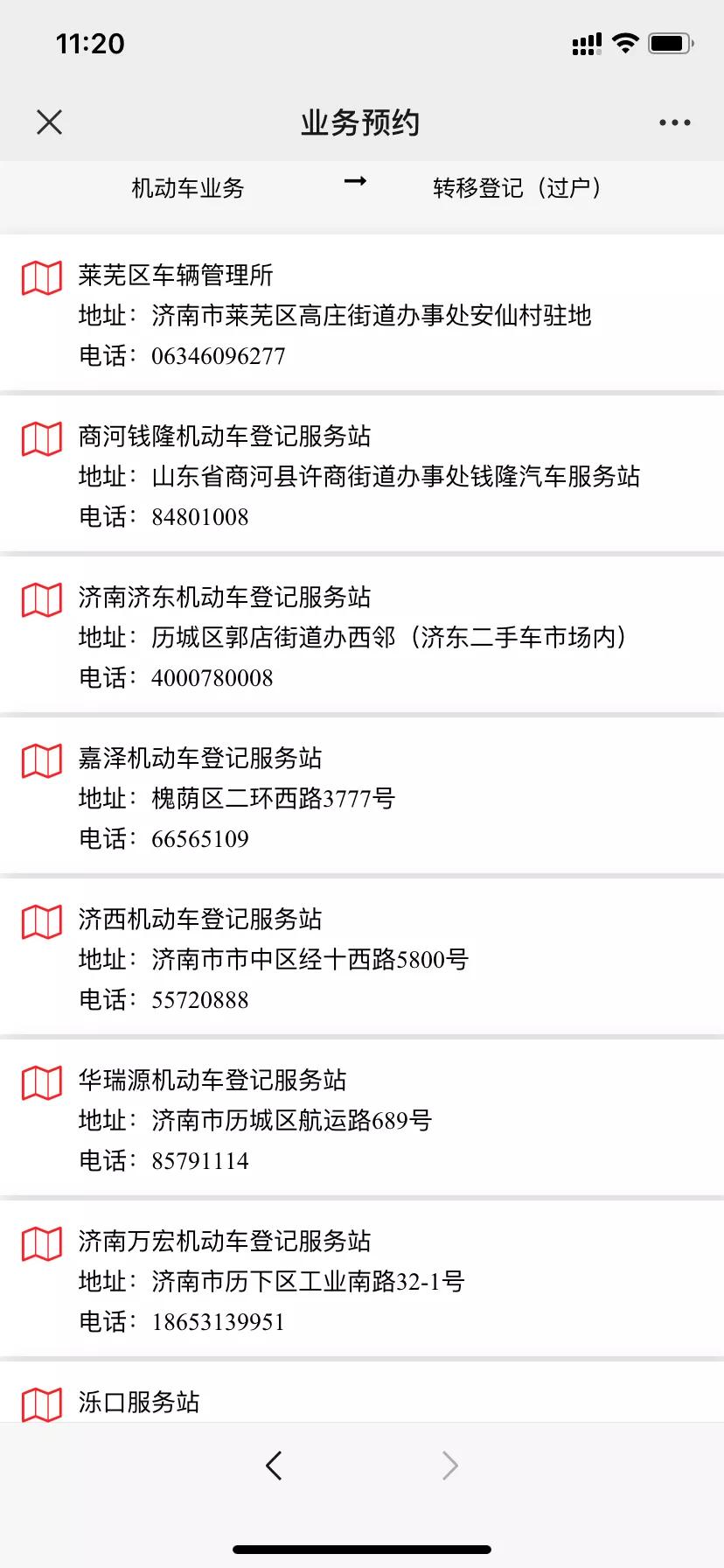Close the 业务预约 page with the X
The width and height of the screenshot is (724, 1568).
coord(49,122)
